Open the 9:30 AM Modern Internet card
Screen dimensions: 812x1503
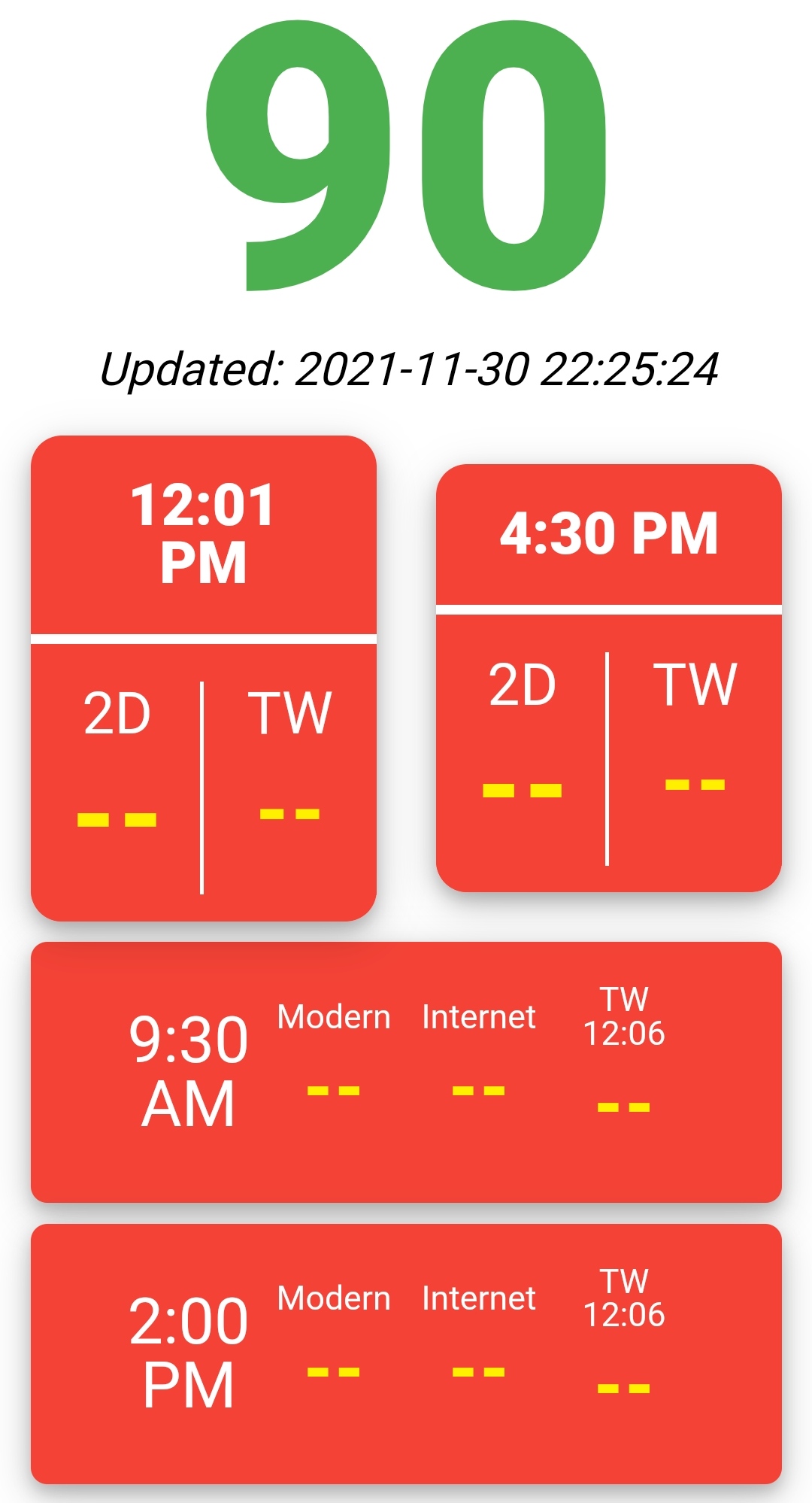406,1072
